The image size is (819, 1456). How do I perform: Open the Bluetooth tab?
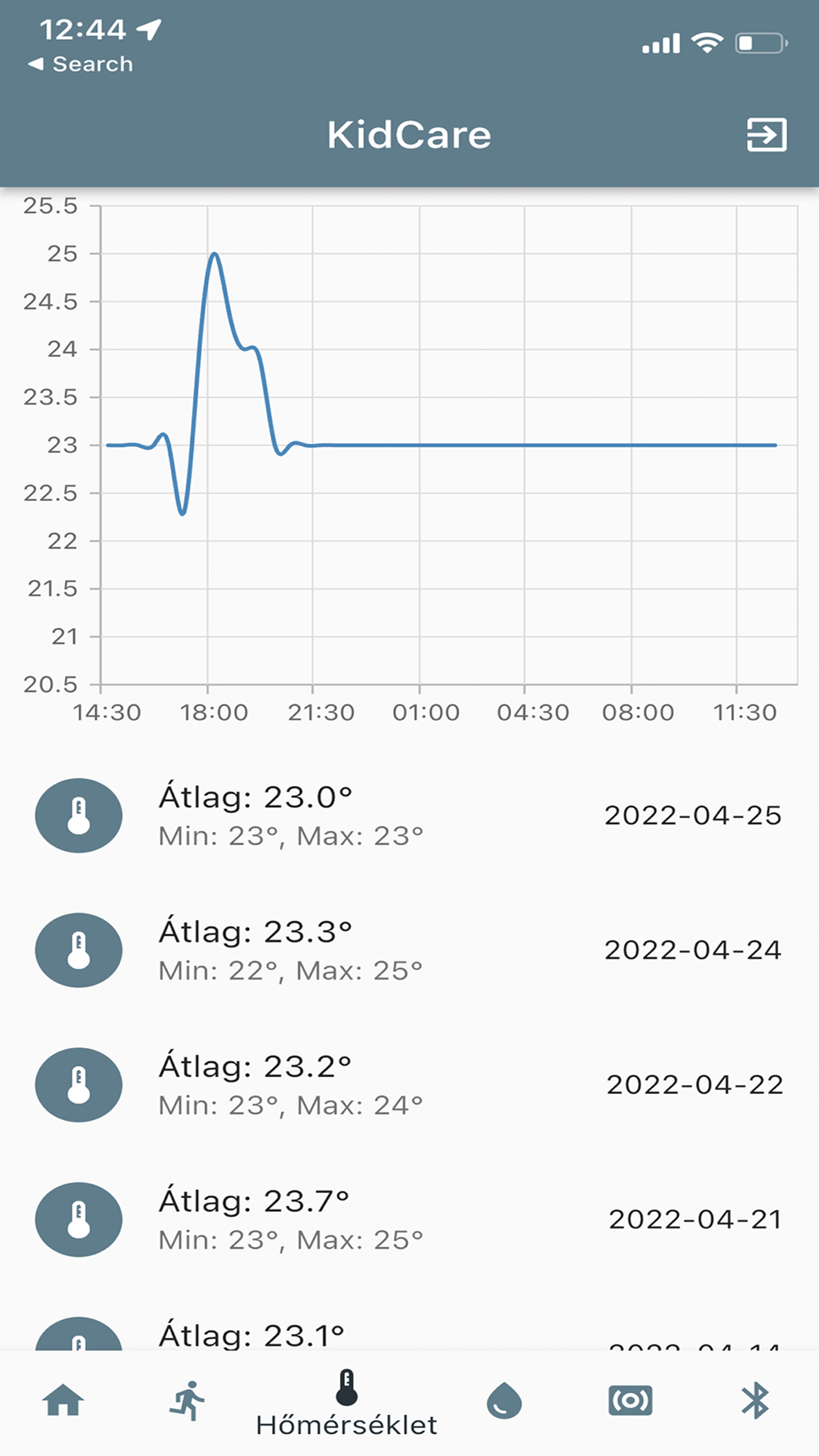755,1401
